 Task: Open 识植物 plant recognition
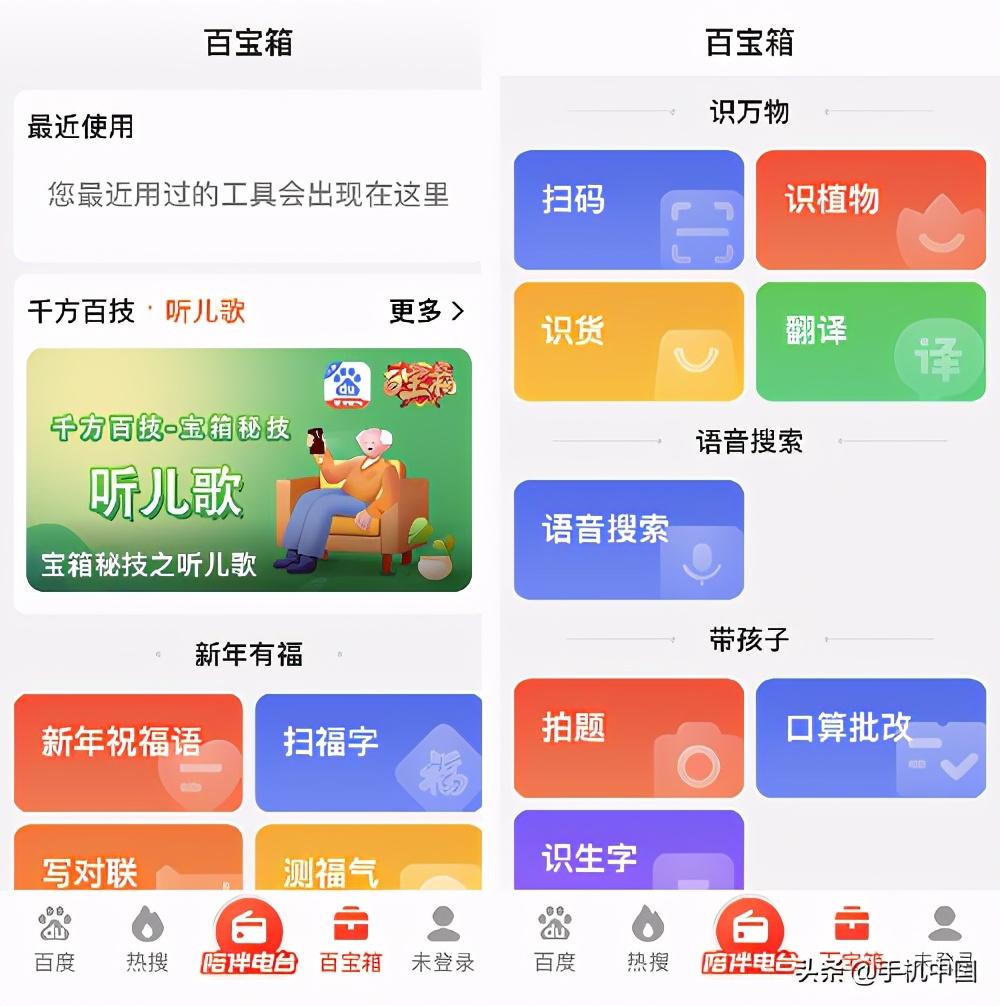(870, 210)
